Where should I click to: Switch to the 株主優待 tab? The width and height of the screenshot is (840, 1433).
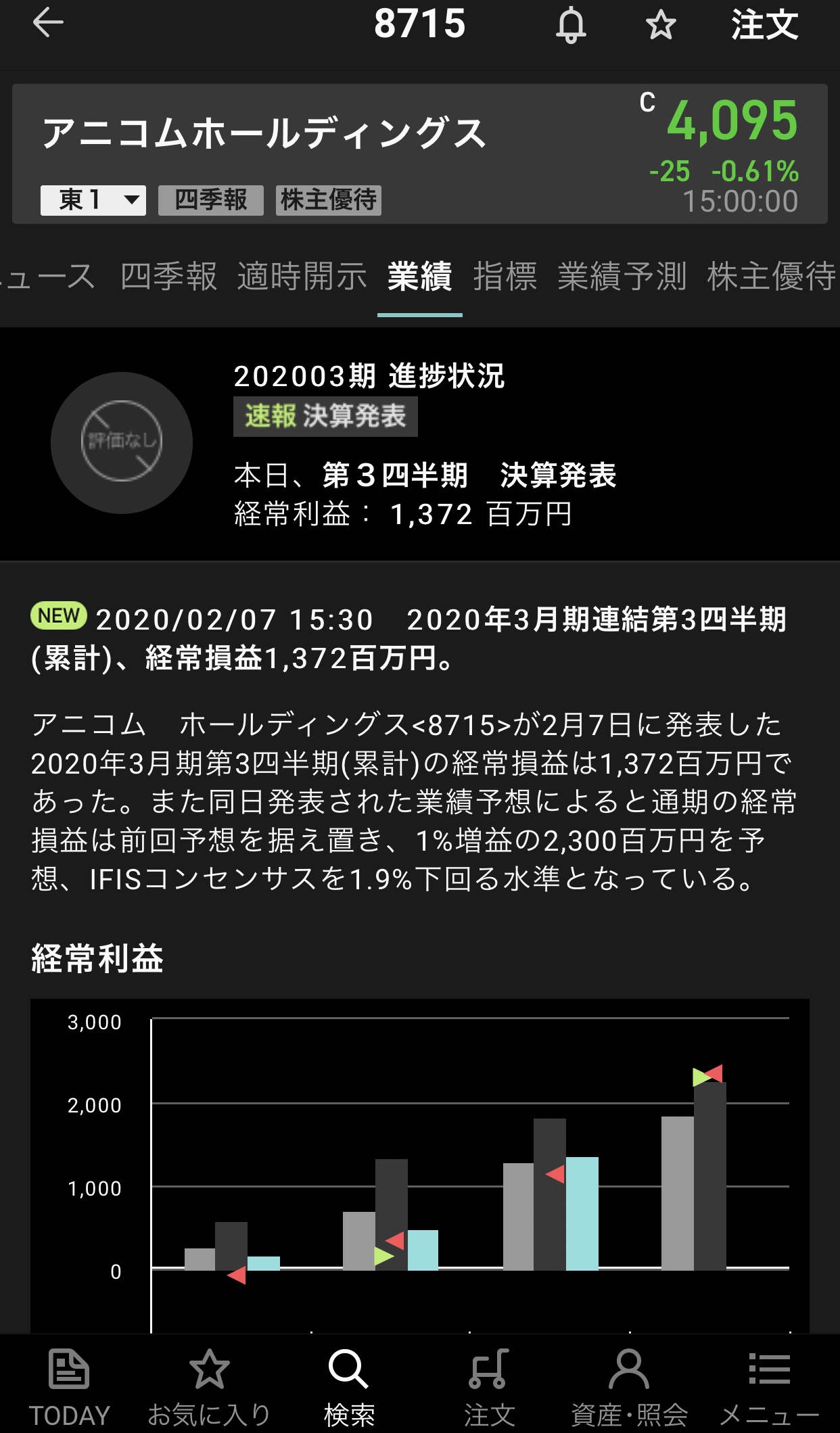point(771,277)
